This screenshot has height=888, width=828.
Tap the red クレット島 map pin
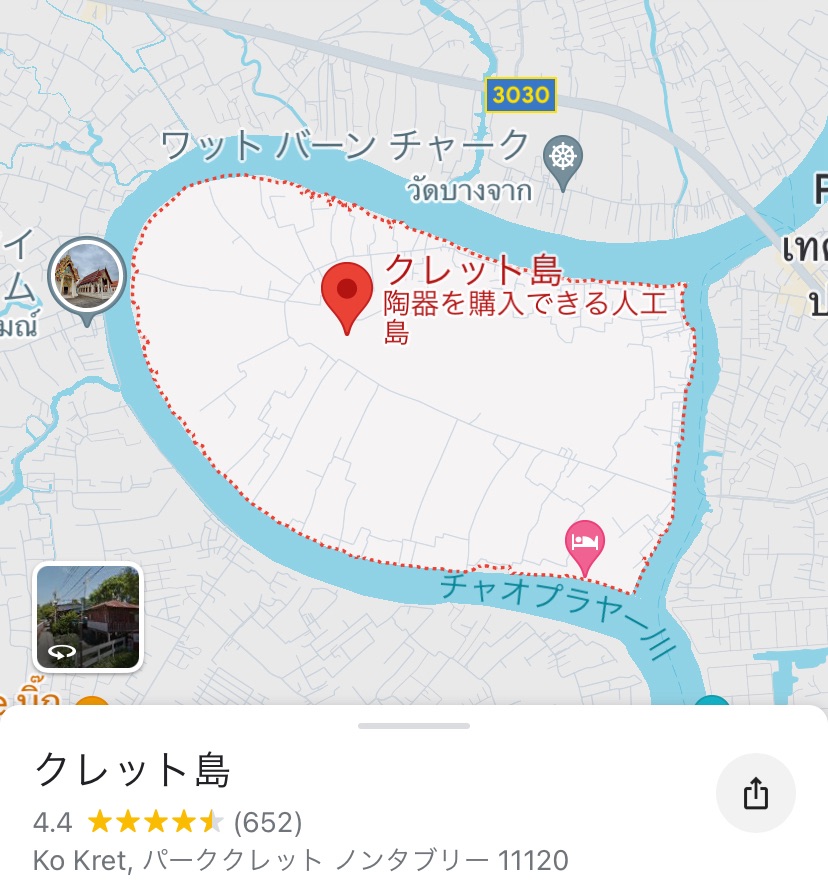tap(346, 294)
